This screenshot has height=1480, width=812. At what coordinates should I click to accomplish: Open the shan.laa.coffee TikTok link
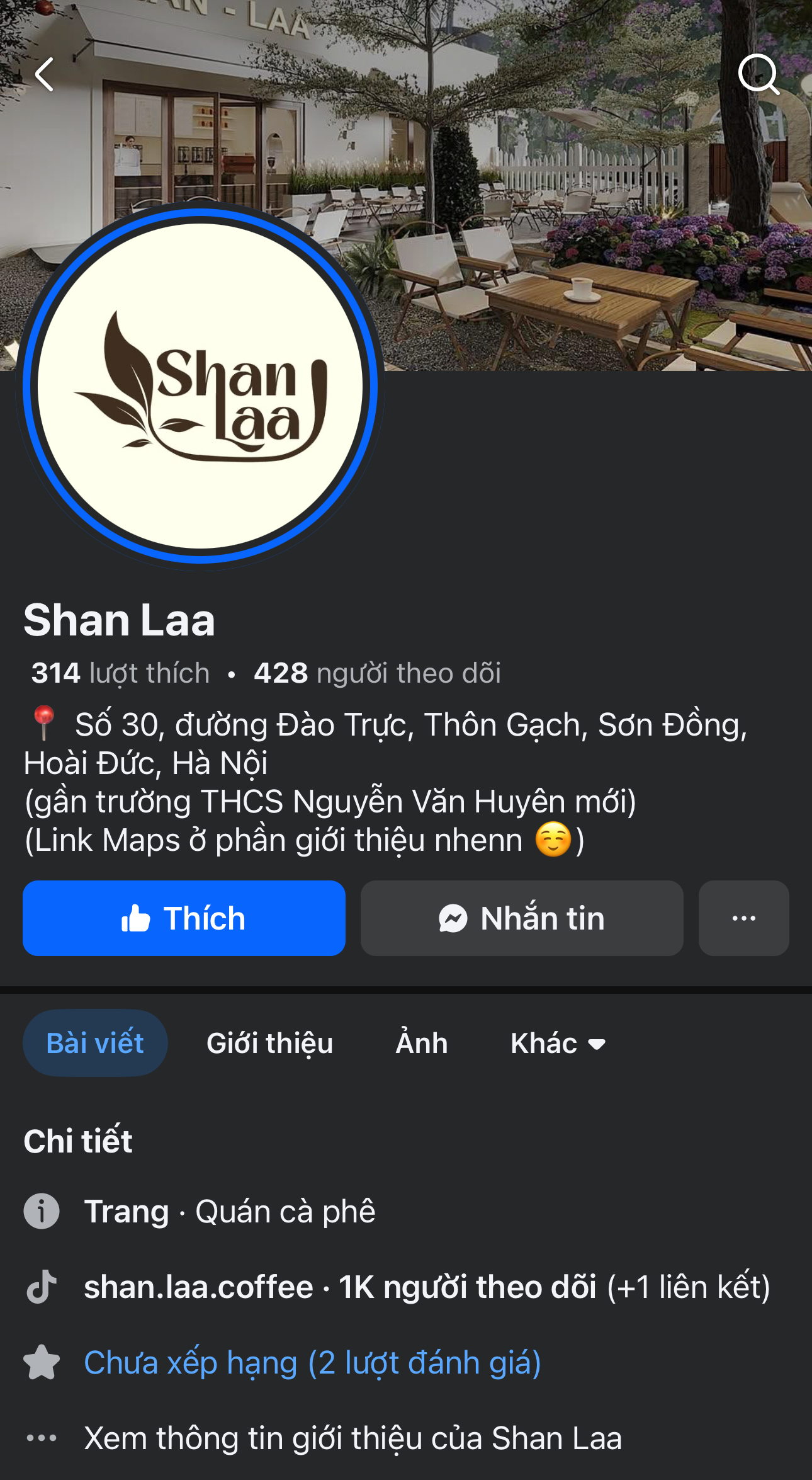click(x=198, y=1287)
